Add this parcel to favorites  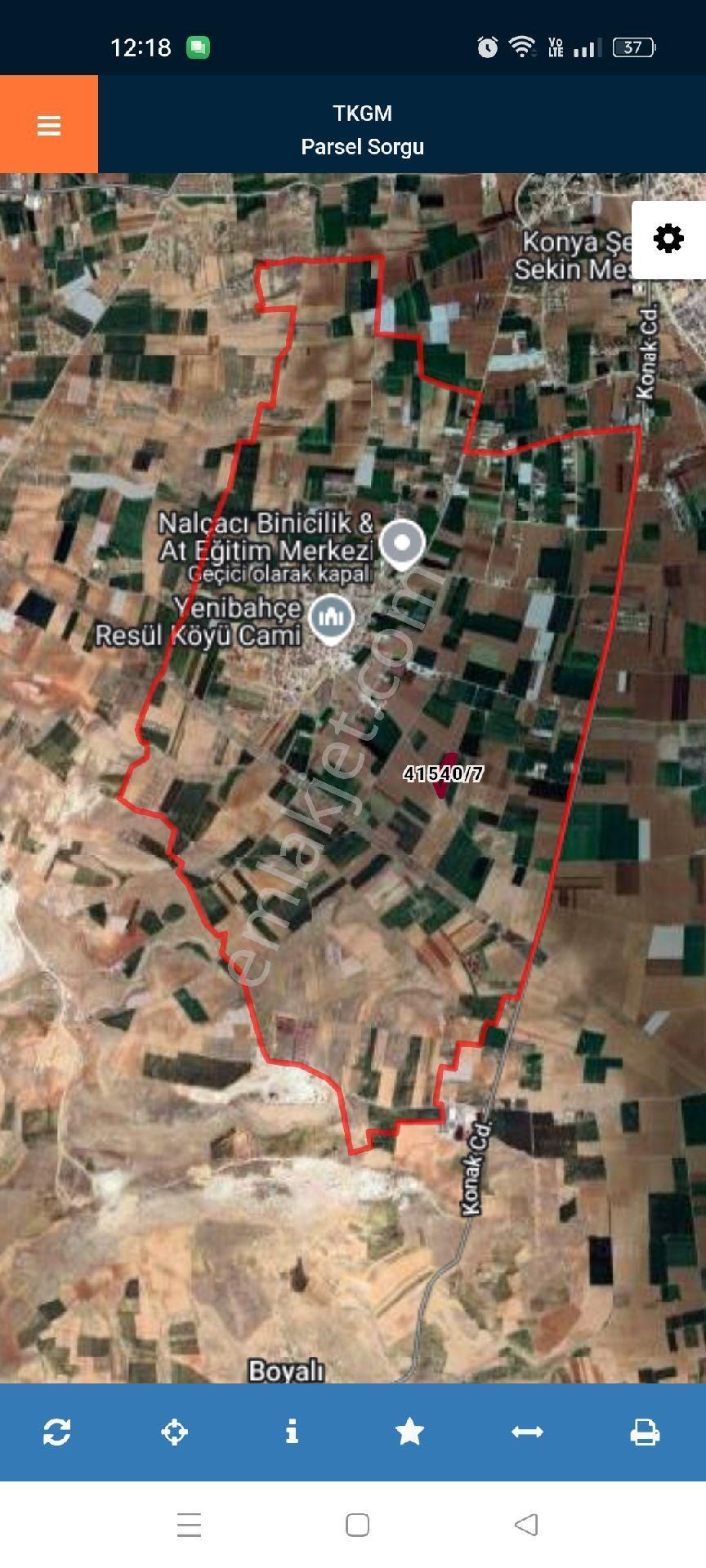click(x=409, y=1432)
